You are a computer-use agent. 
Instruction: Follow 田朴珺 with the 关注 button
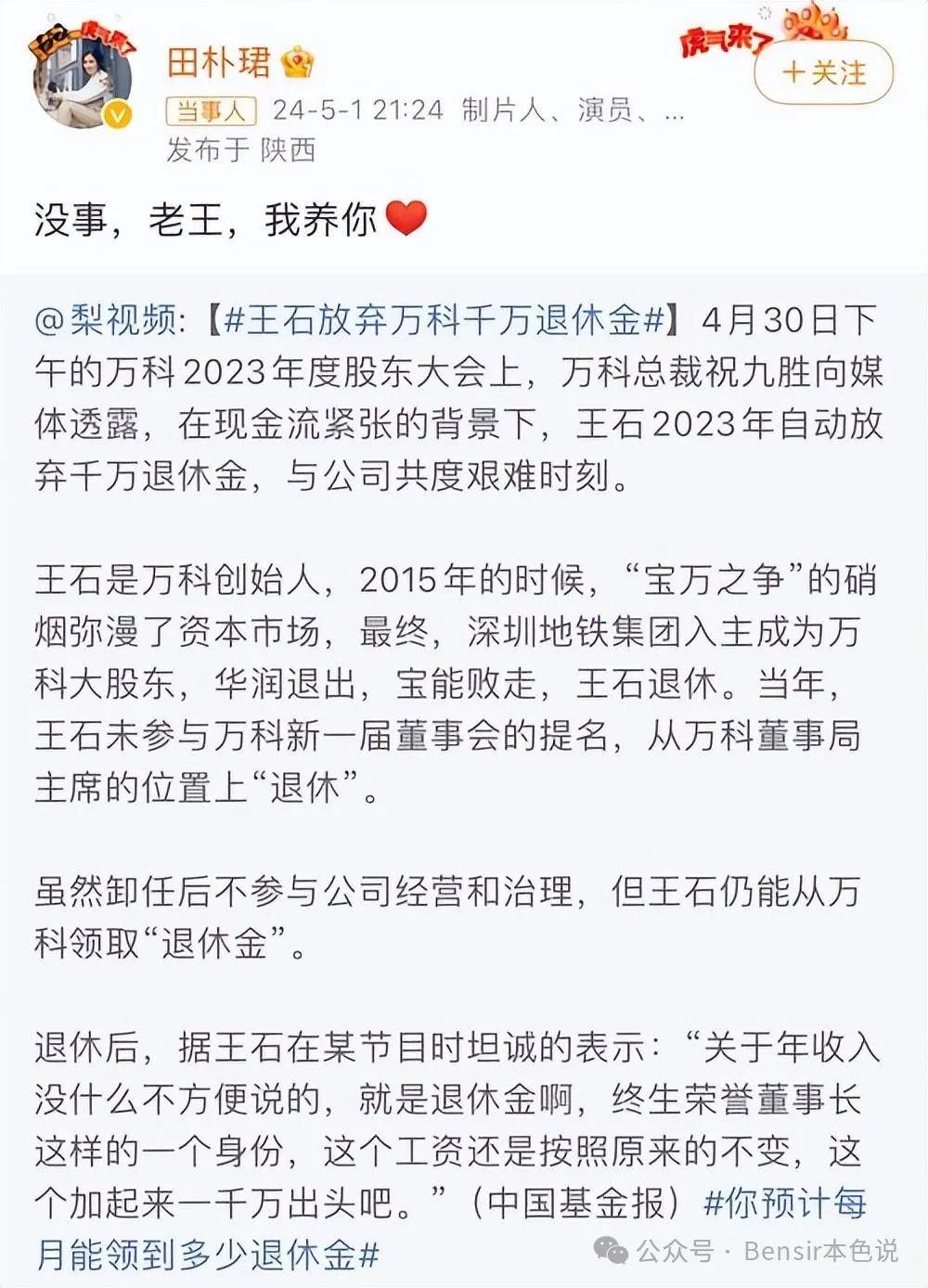coord(823,72)
